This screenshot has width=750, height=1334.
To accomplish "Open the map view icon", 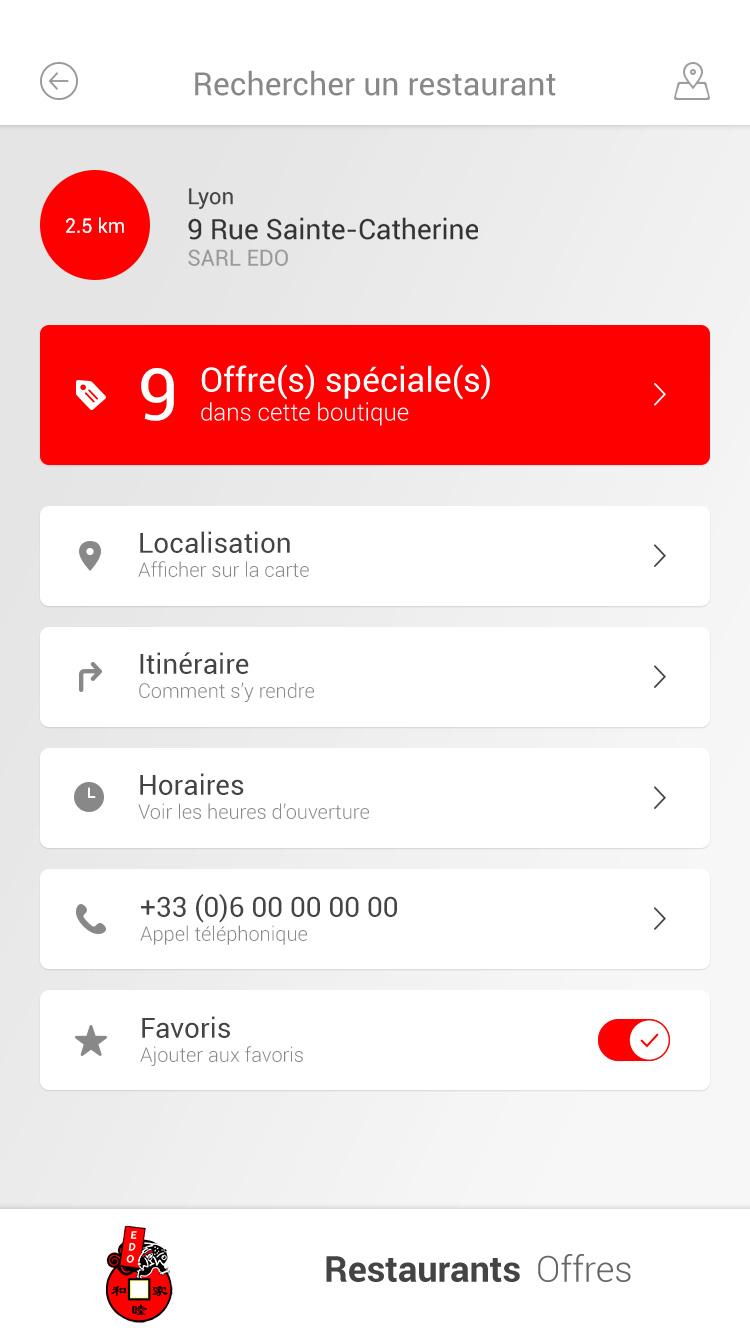I will [691, 81].
